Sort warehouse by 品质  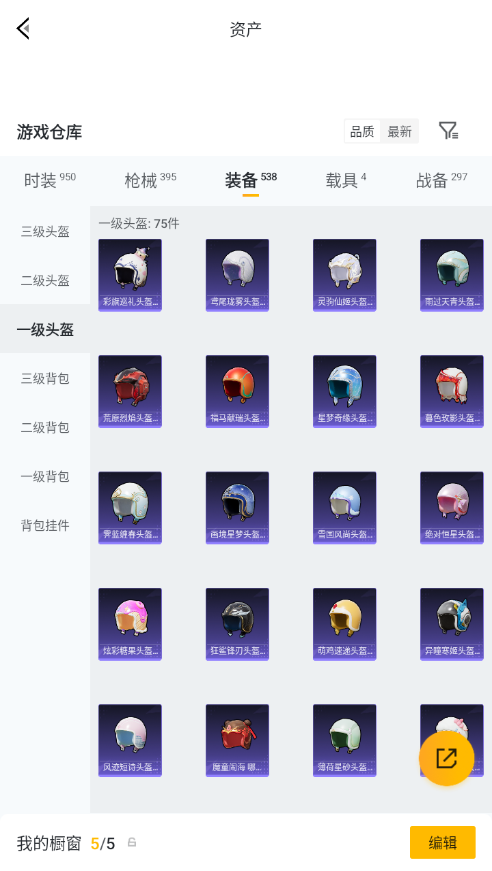click(362, 132)
